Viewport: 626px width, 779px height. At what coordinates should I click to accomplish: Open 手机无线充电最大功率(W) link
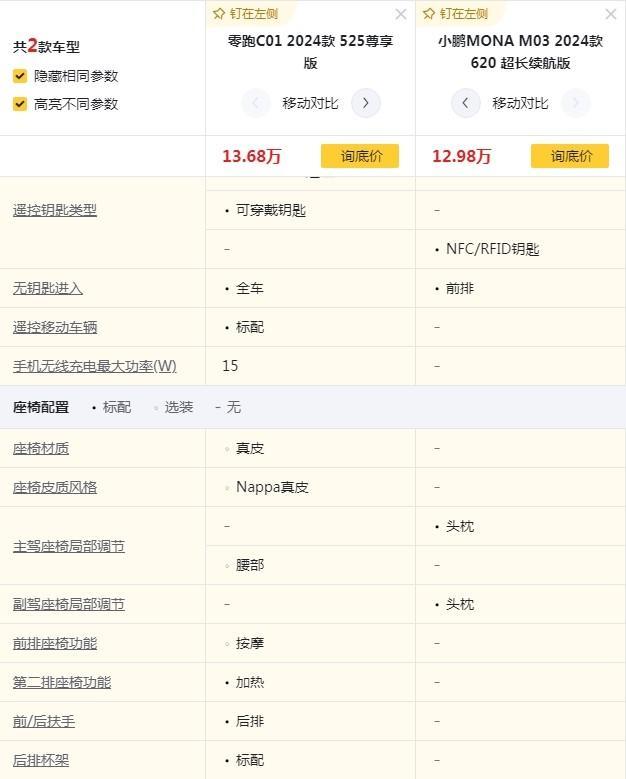point(94,366)
